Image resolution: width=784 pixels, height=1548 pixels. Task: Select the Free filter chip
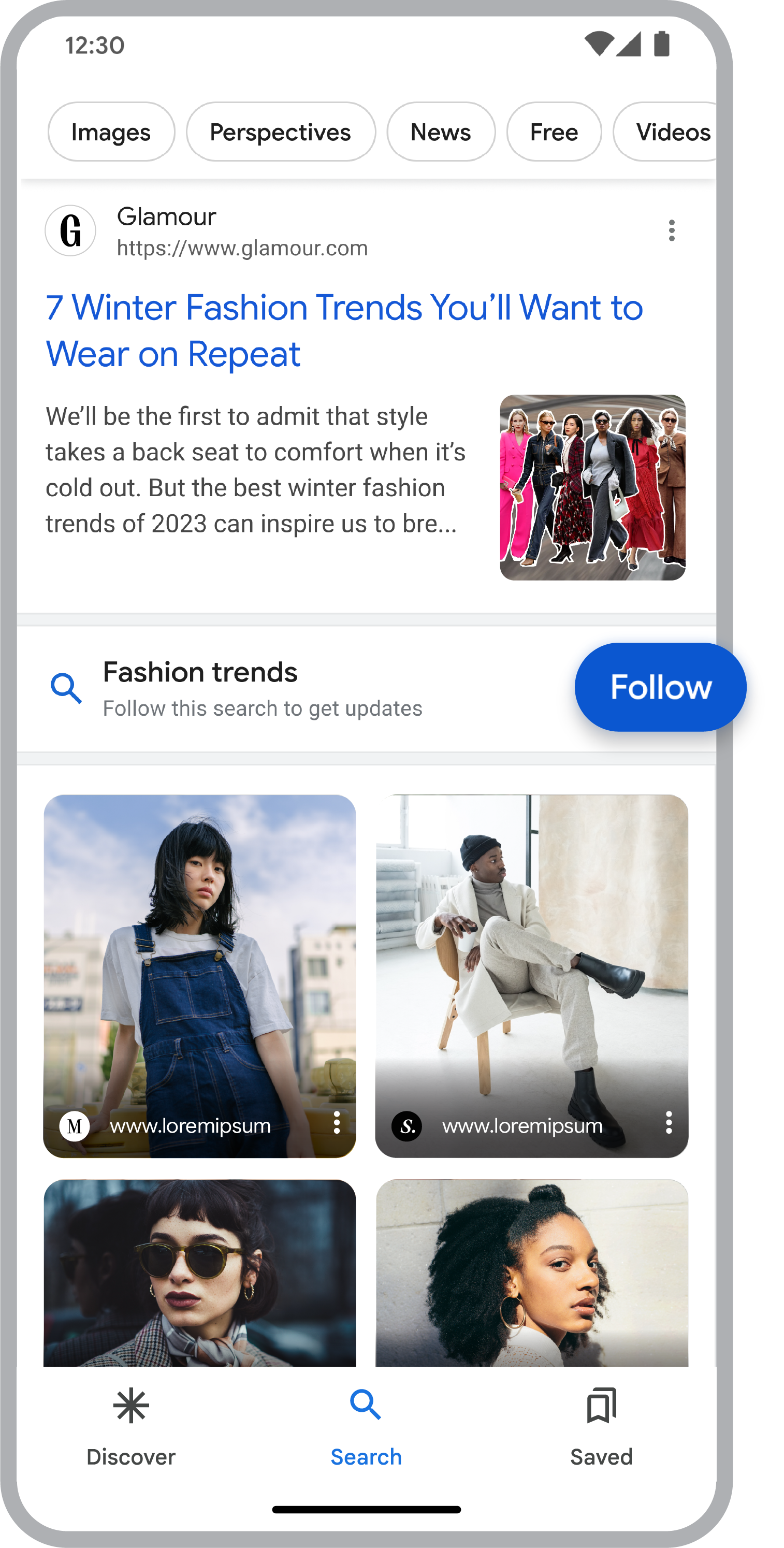coord(554,132)
